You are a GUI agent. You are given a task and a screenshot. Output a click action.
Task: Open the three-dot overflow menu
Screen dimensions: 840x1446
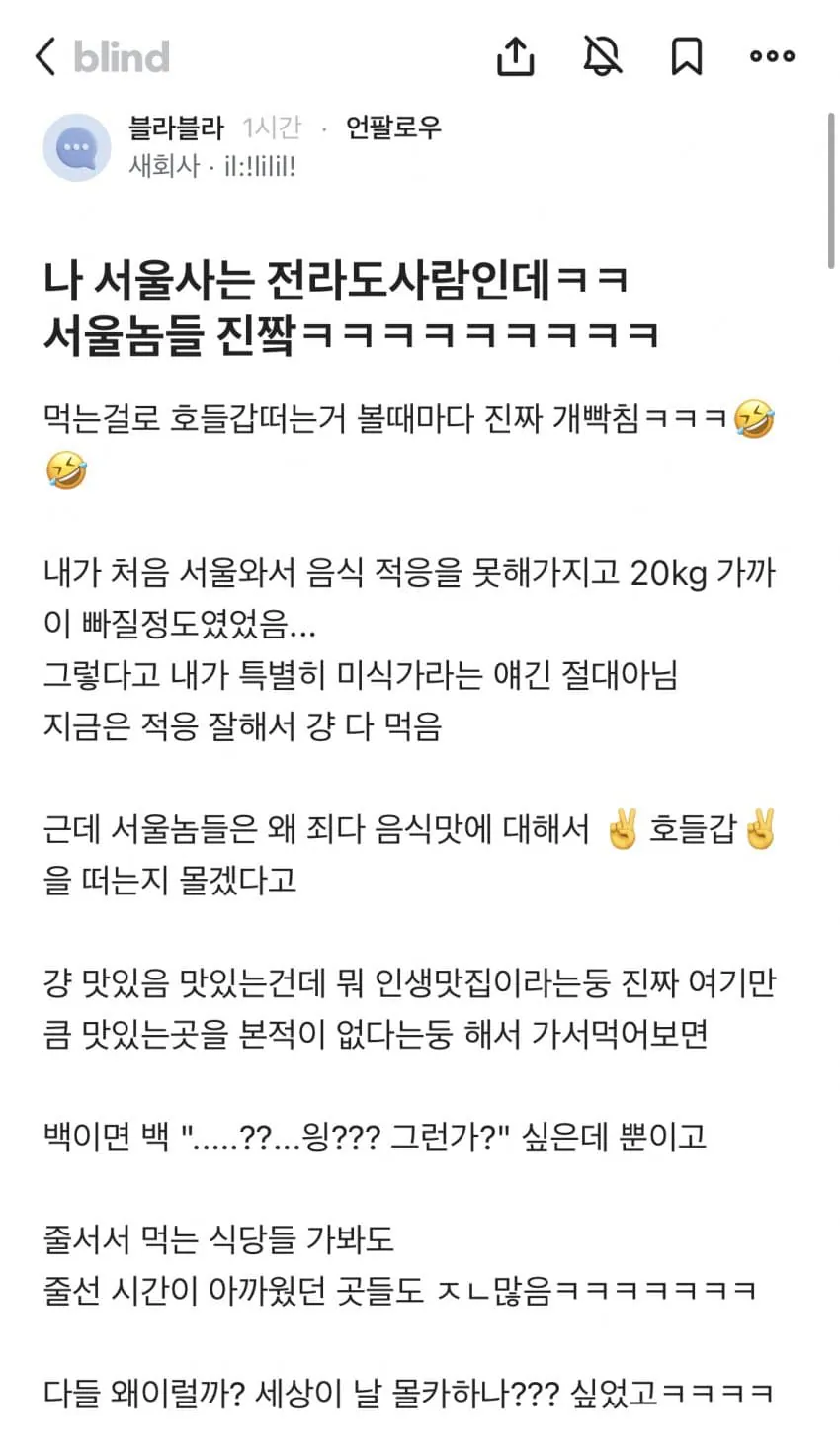[x=772, y=56]
